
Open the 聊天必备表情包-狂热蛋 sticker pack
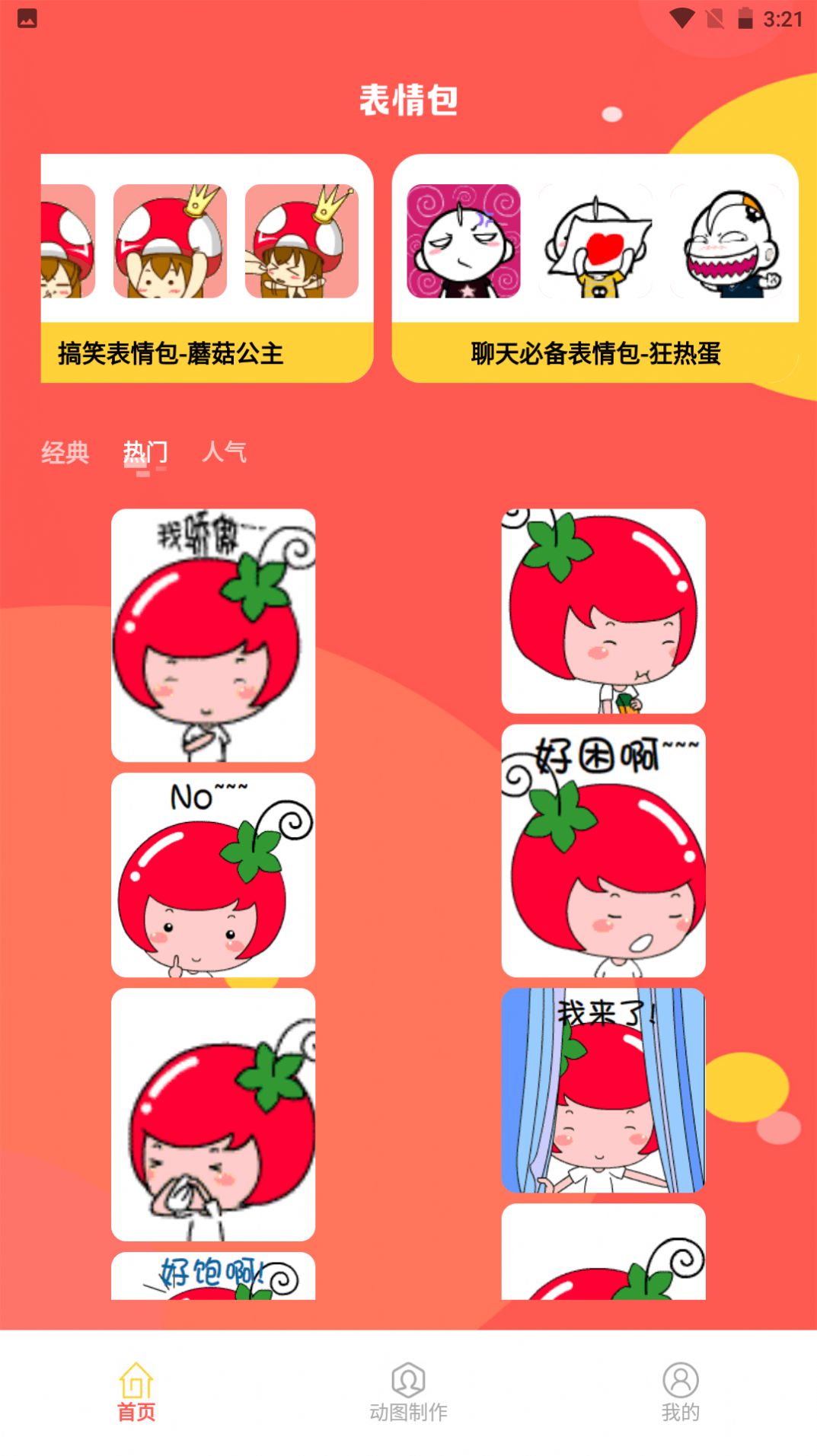(596, 352)
